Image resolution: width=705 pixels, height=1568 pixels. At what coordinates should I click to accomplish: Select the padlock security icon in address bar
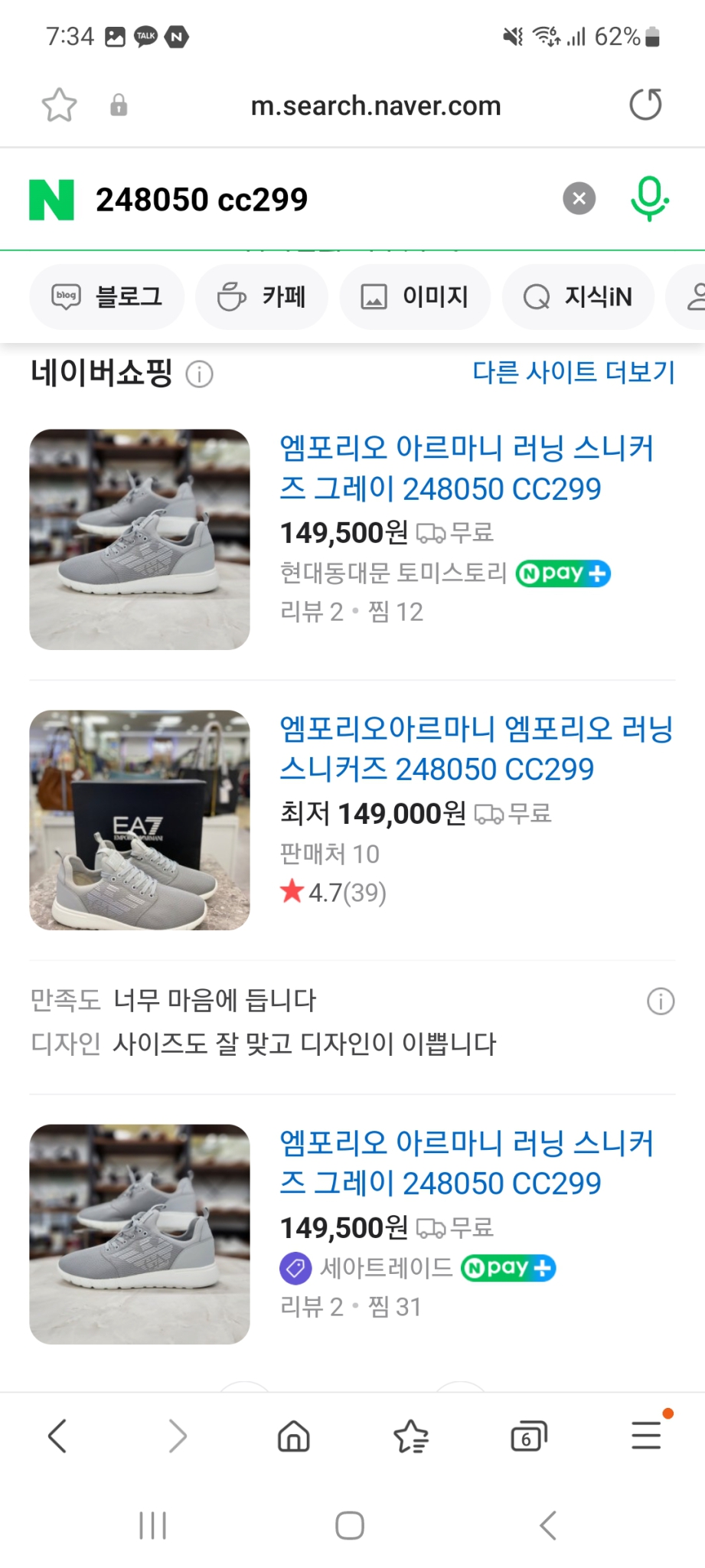[x=119, y=105]
